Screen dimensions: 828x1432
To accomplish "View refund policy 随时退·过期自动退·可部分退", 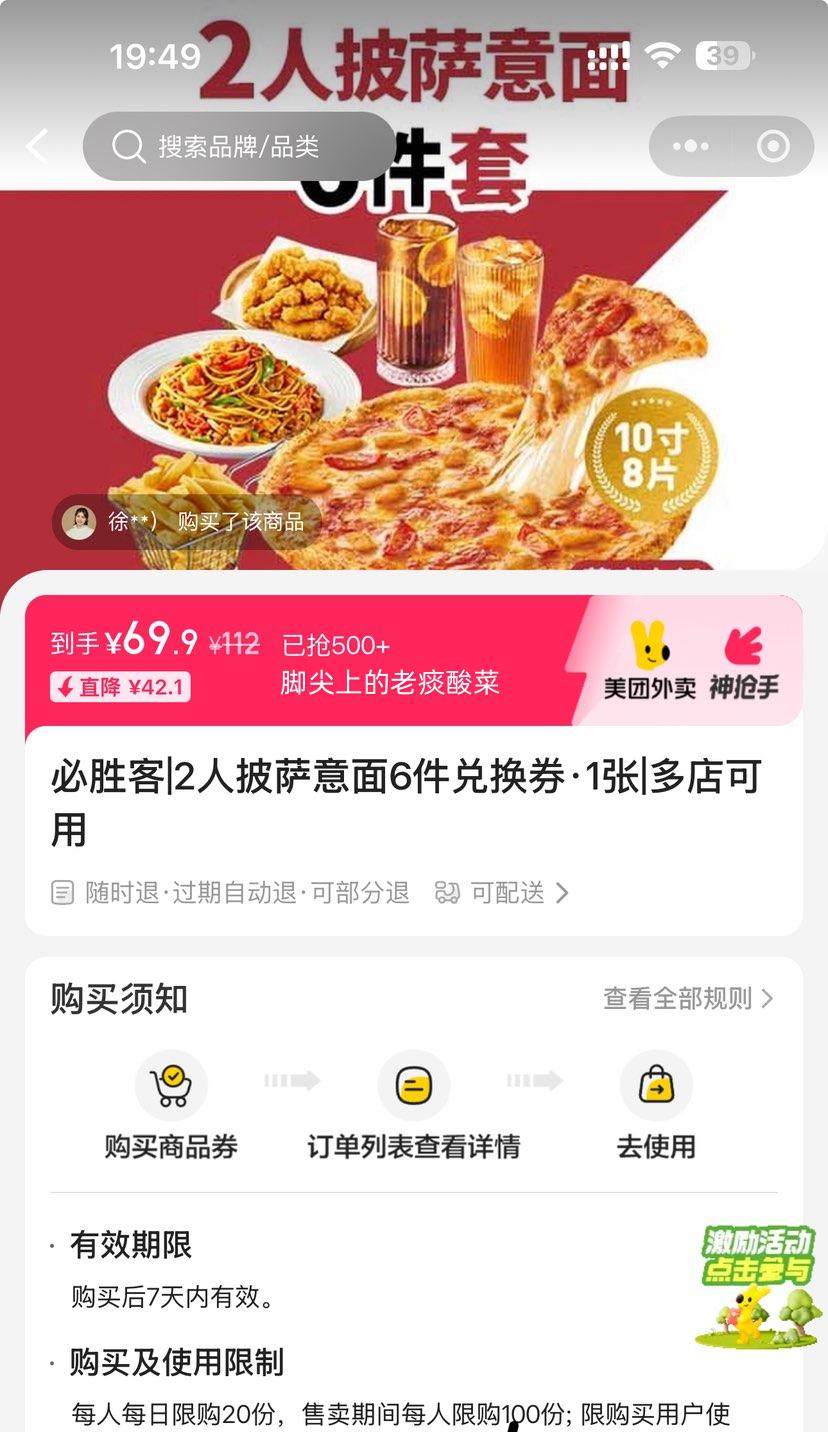I will click(x=231, y=892).
